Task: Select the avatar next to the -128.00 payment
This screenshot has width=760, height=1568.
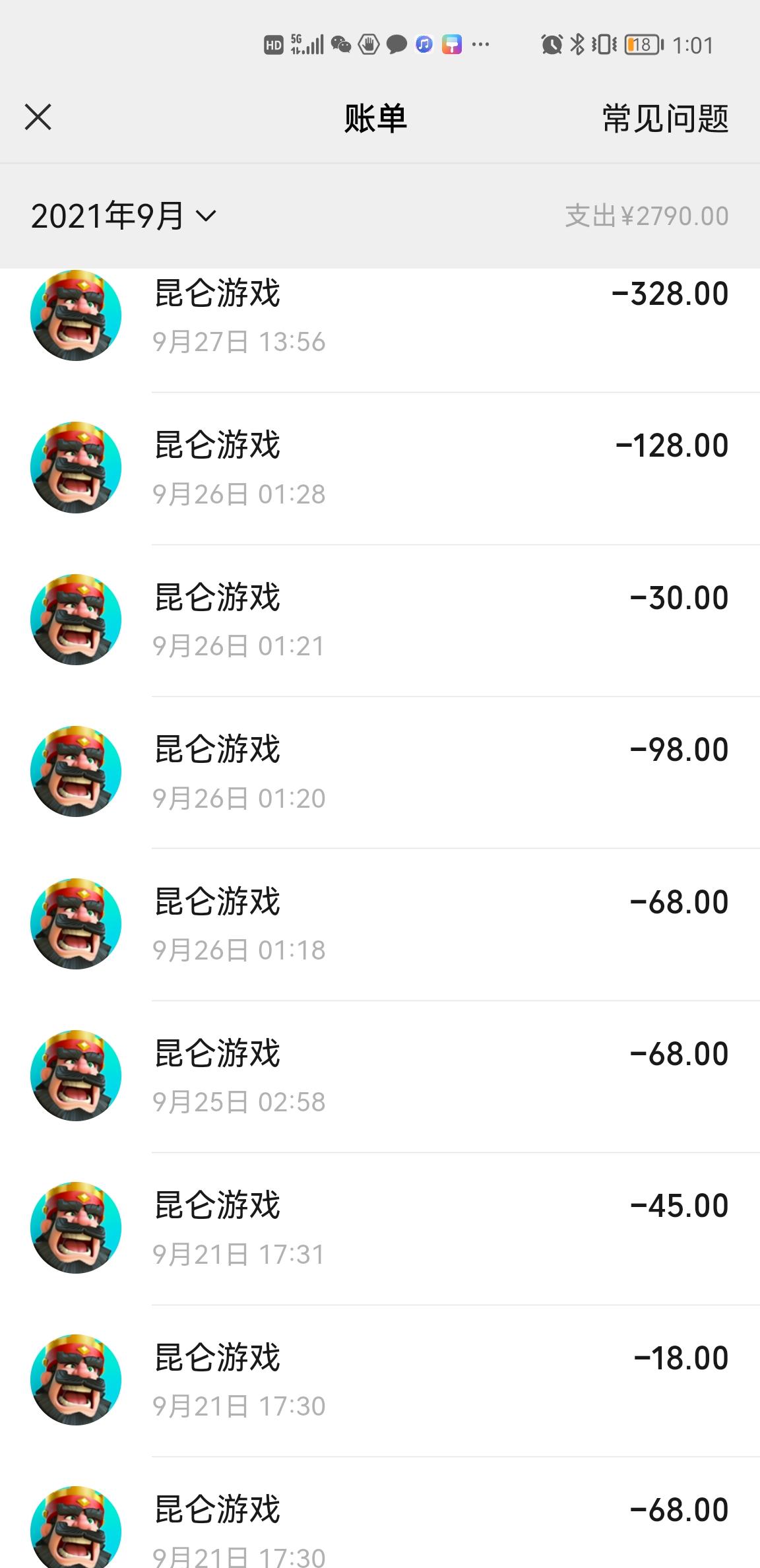Action: [76, 467]
